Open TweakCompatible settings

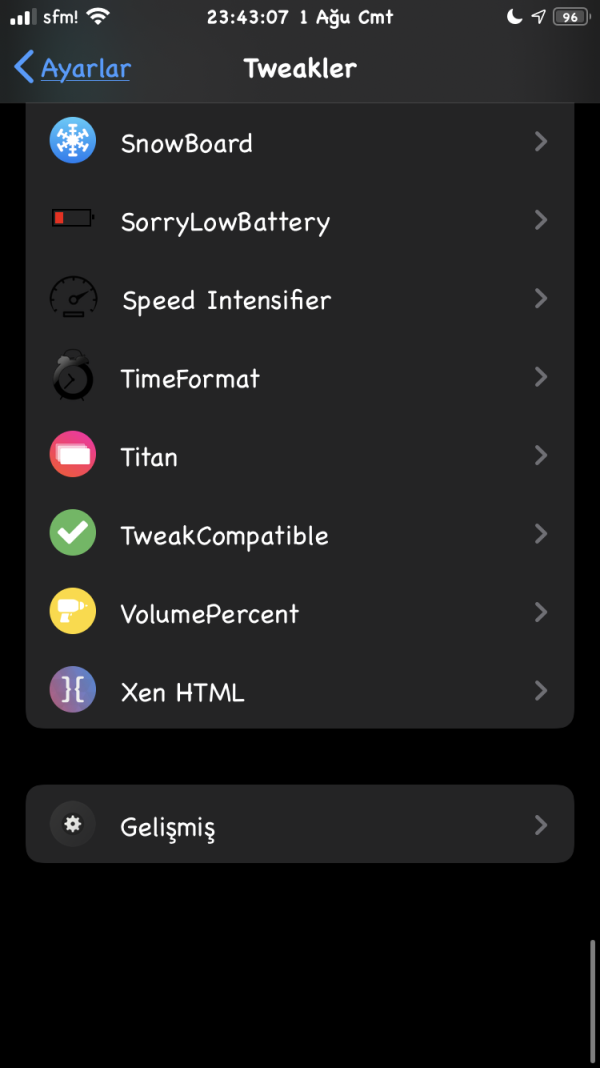coord(299,534)
